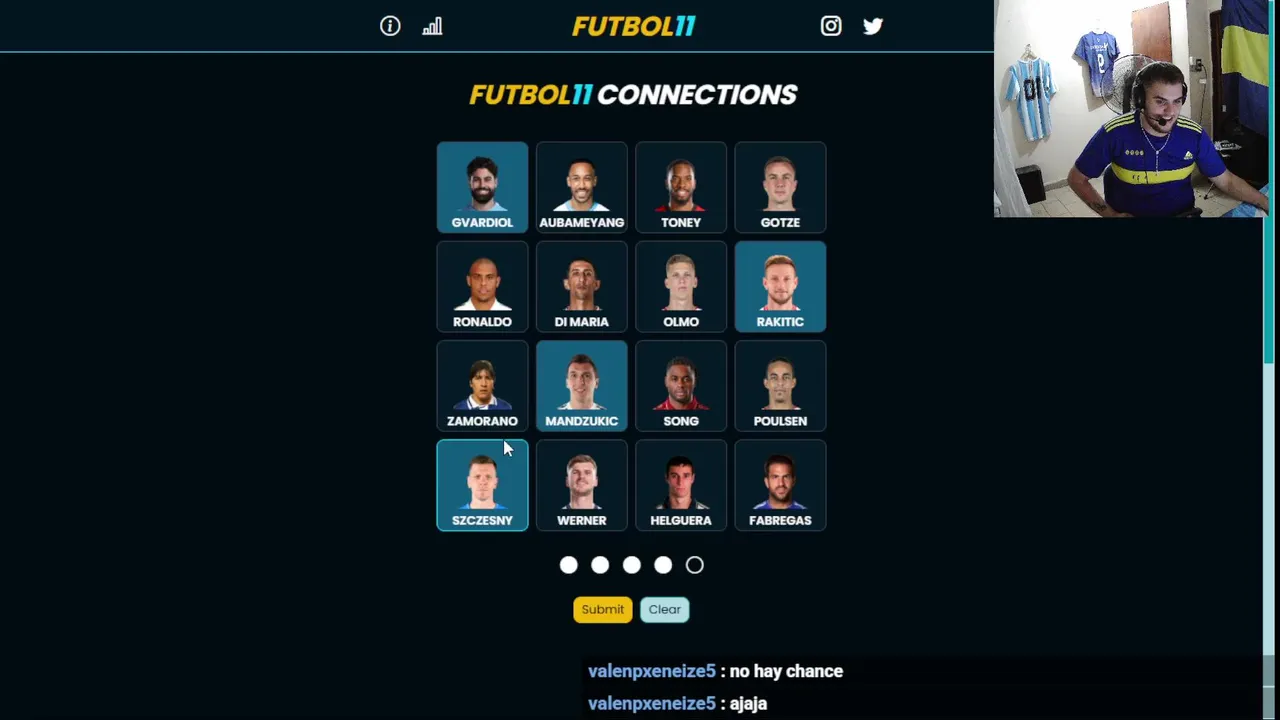
Task: Pick the Werner player card
Action: click(x=581, y=485)
